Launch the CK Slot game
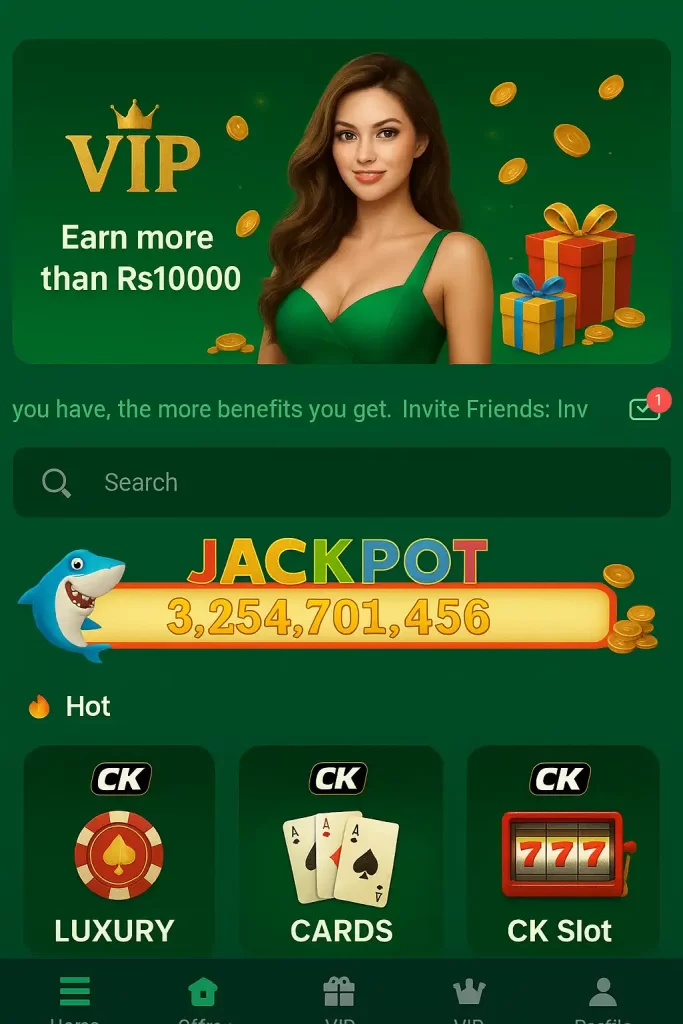The image size is (683, 1024). tap(562, 848)
